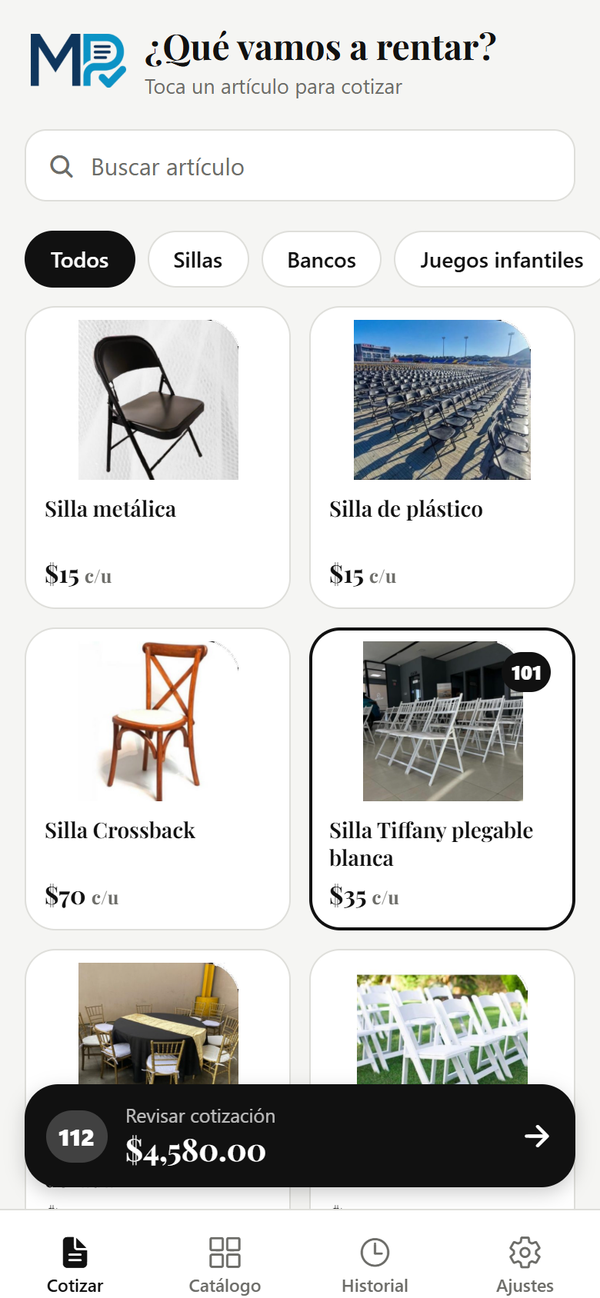The height and width of the screenshot is (1298, 600).
Task: Go to the Historial tab
Action: 375,1264
